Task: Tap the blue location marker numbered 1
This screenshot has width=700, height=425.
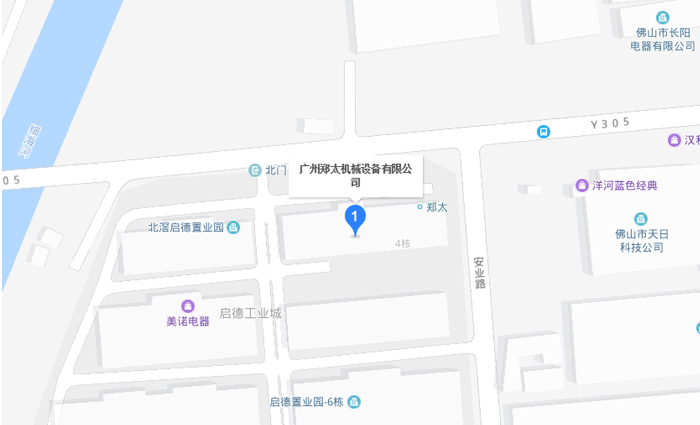Action: pyautogui.click(x=355, y=216)
